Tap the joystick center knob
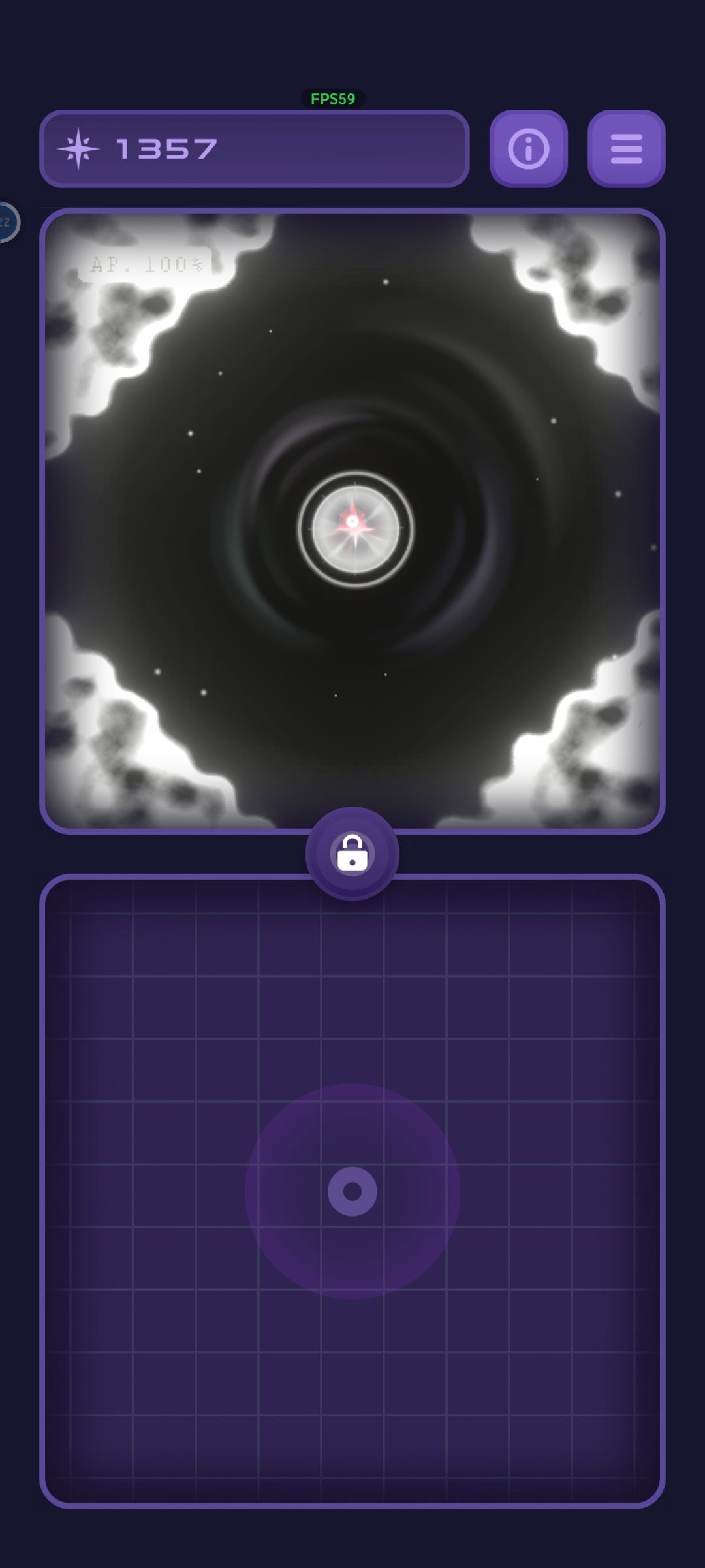The height and width of the screenshot is (1568, 705). click(352, 1191)
